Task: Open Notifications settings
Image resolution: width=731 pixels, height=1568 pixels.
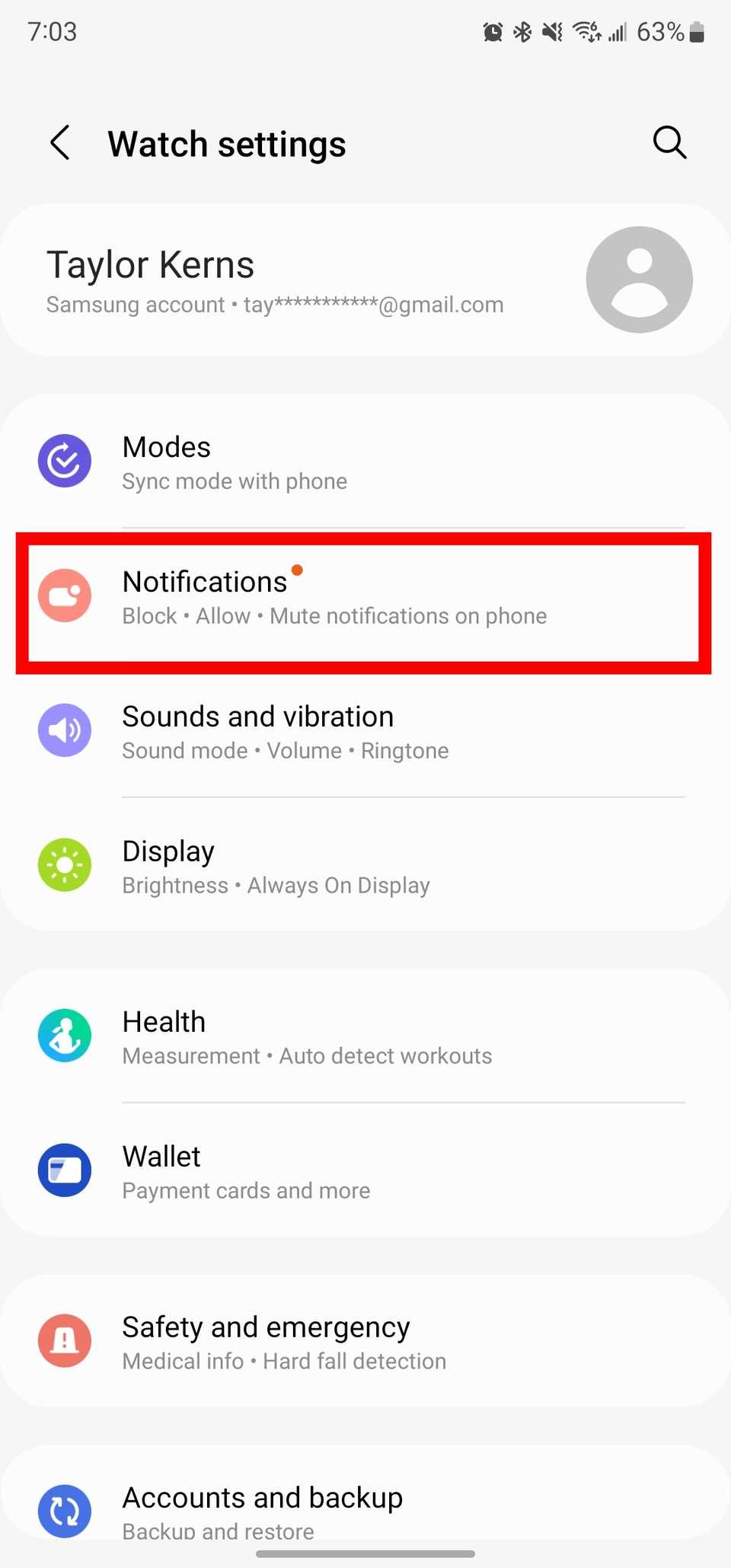Action: coord(364,596)
